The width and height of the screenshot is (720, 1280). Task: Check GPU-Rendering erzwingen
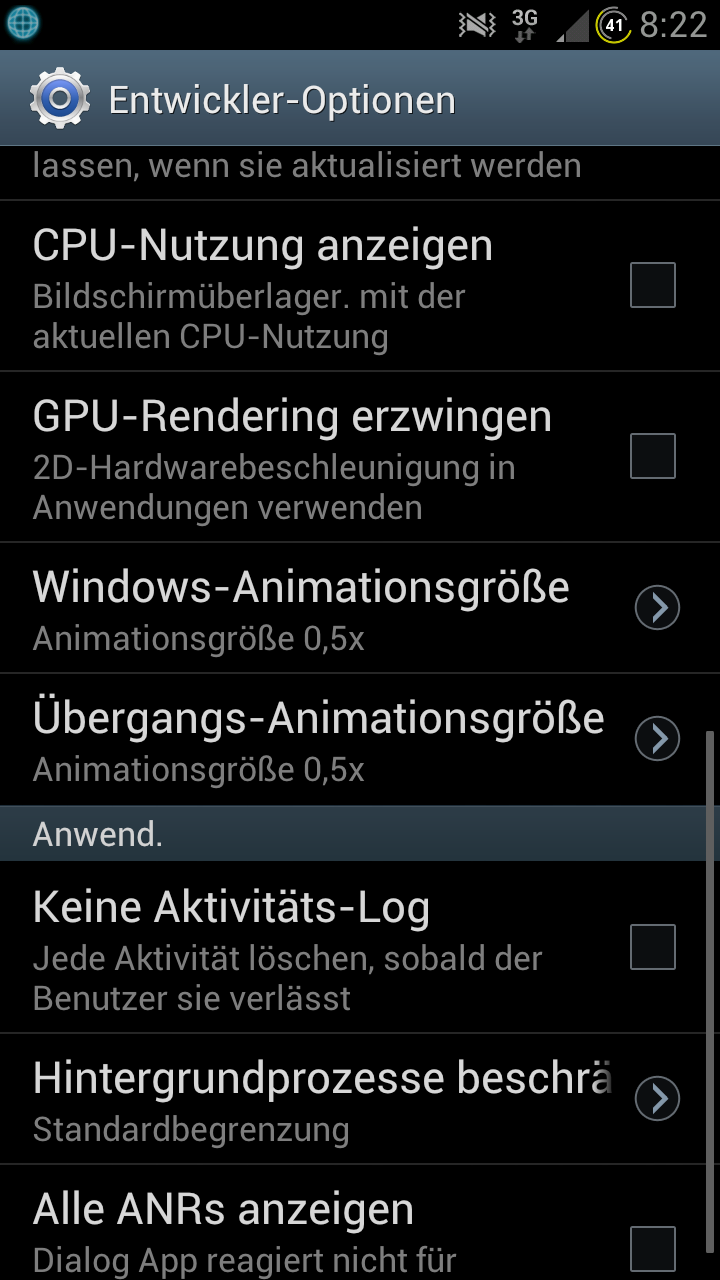coord(652,456)
